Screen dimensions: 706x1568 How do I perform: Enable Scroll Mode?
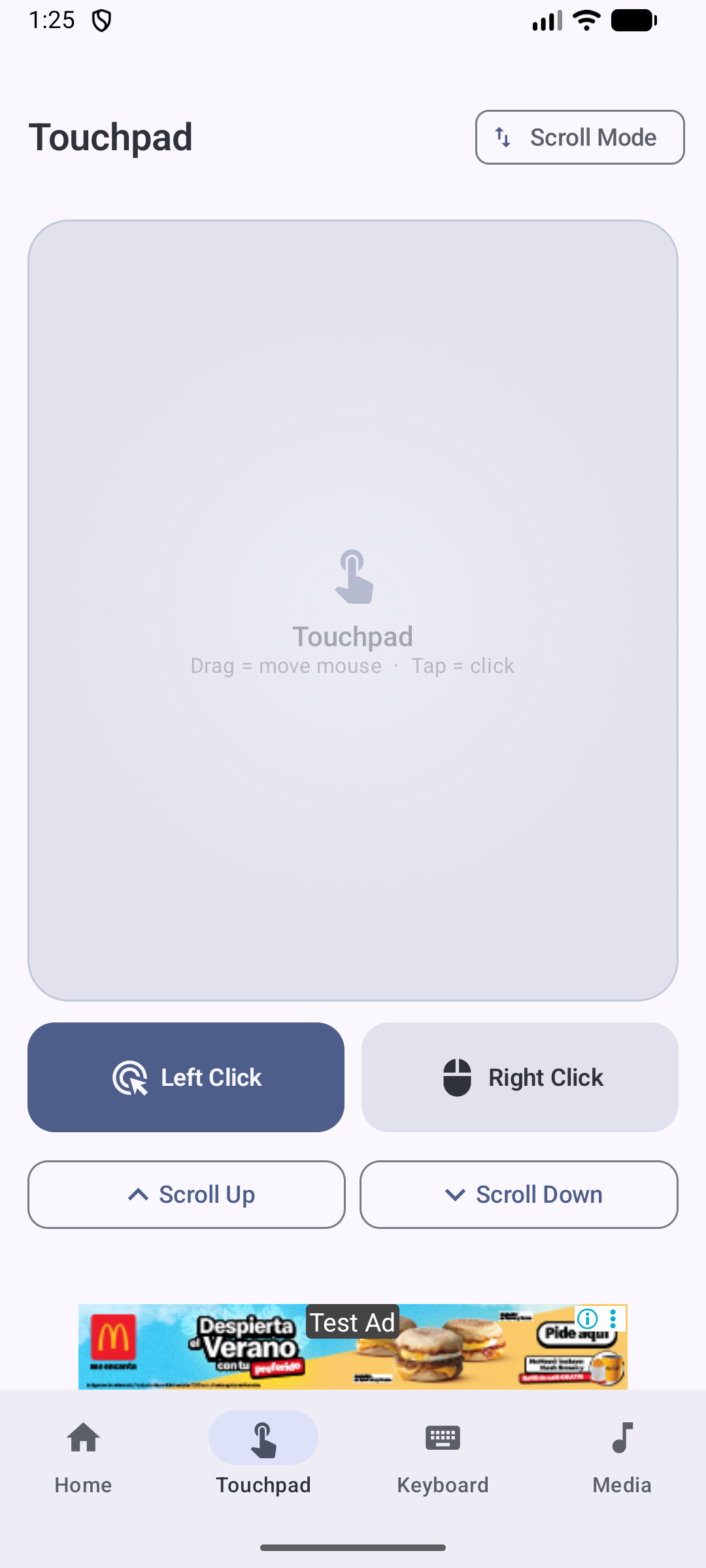[x=579, y=137]
